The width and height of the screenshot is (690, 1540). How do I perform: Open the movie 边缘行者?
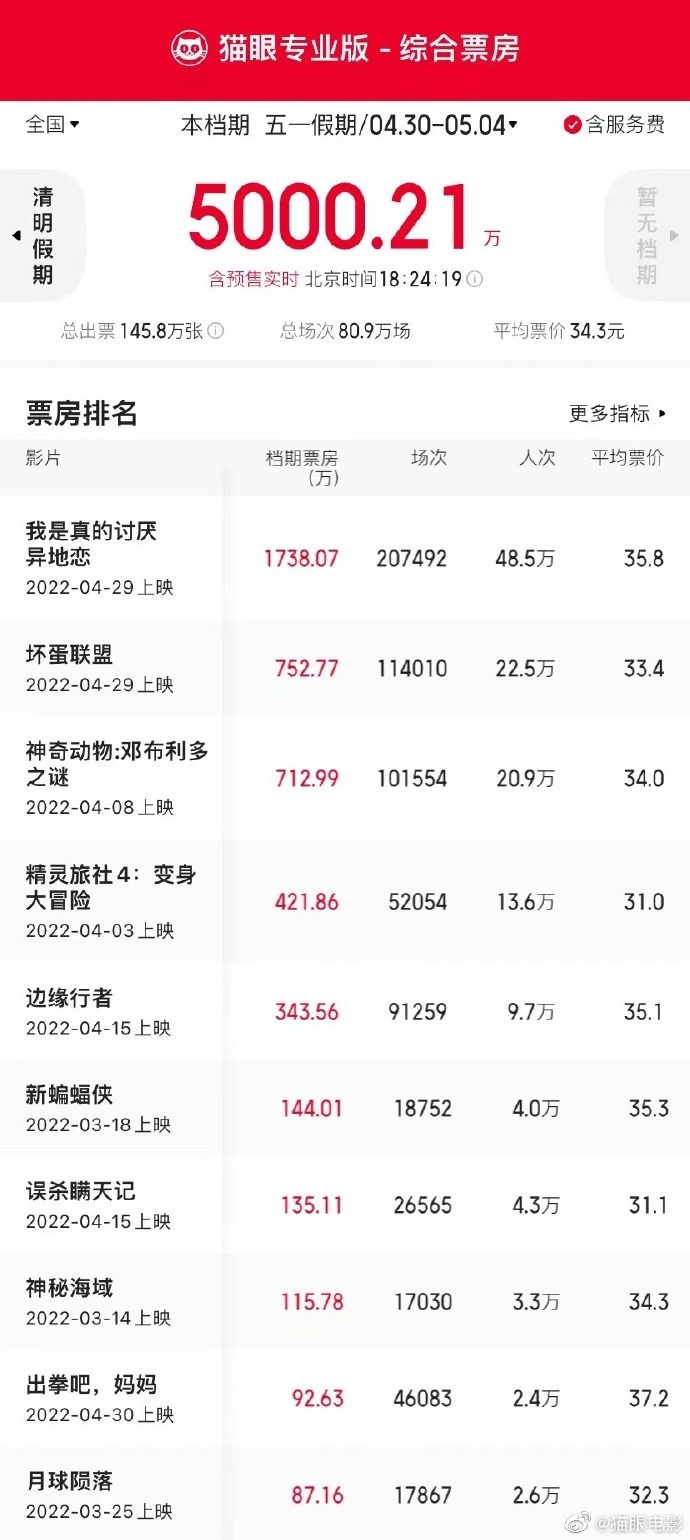[345, 1012]
